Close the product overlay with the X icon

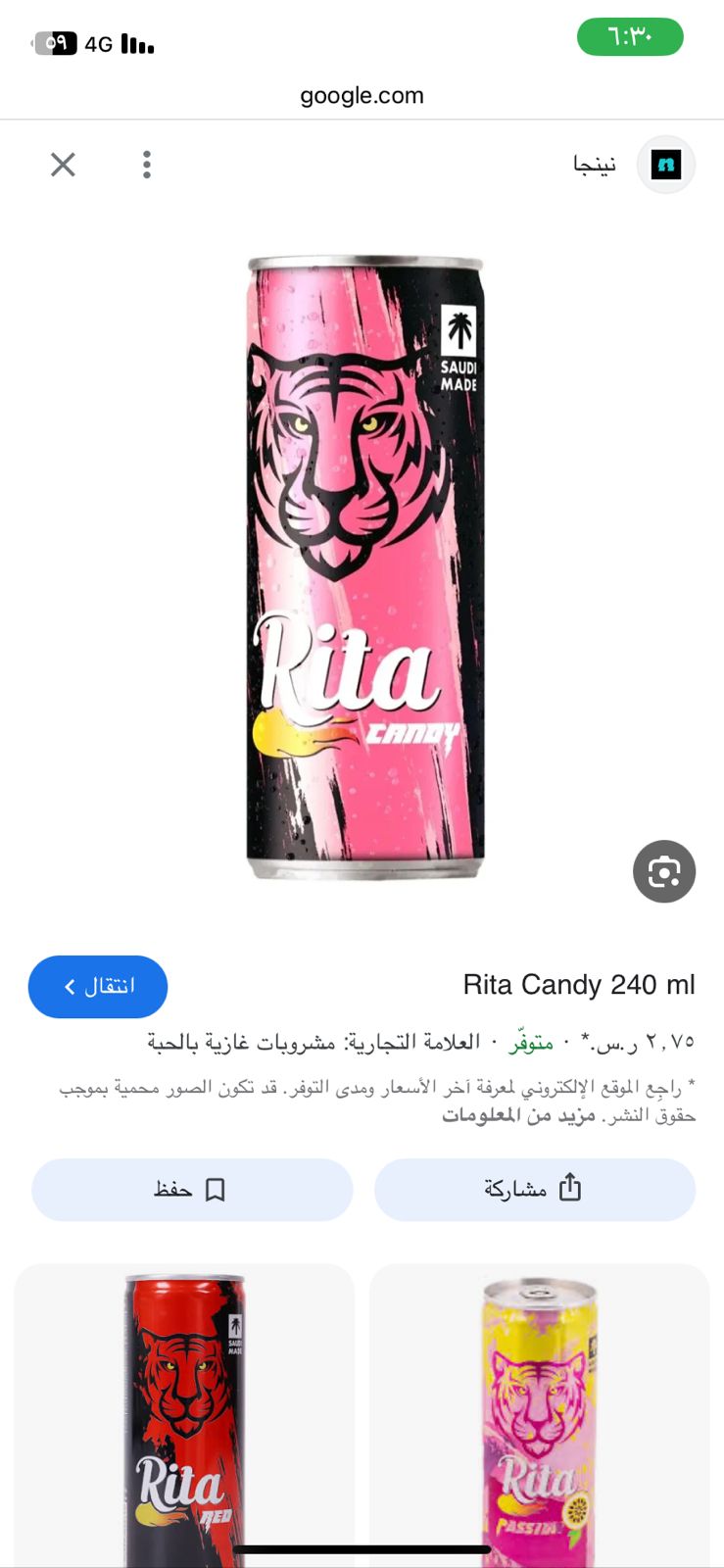tap(62, 165)
